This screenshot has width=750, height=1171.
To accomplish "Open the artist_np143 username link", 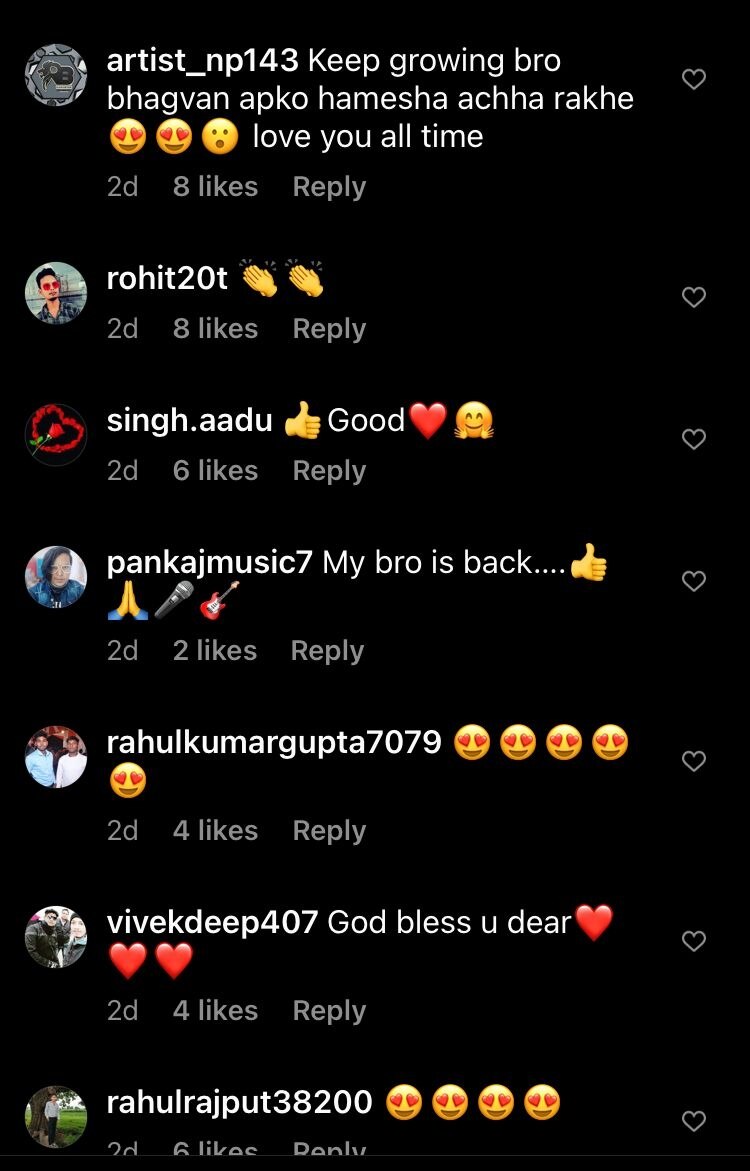I will point(202,61).
